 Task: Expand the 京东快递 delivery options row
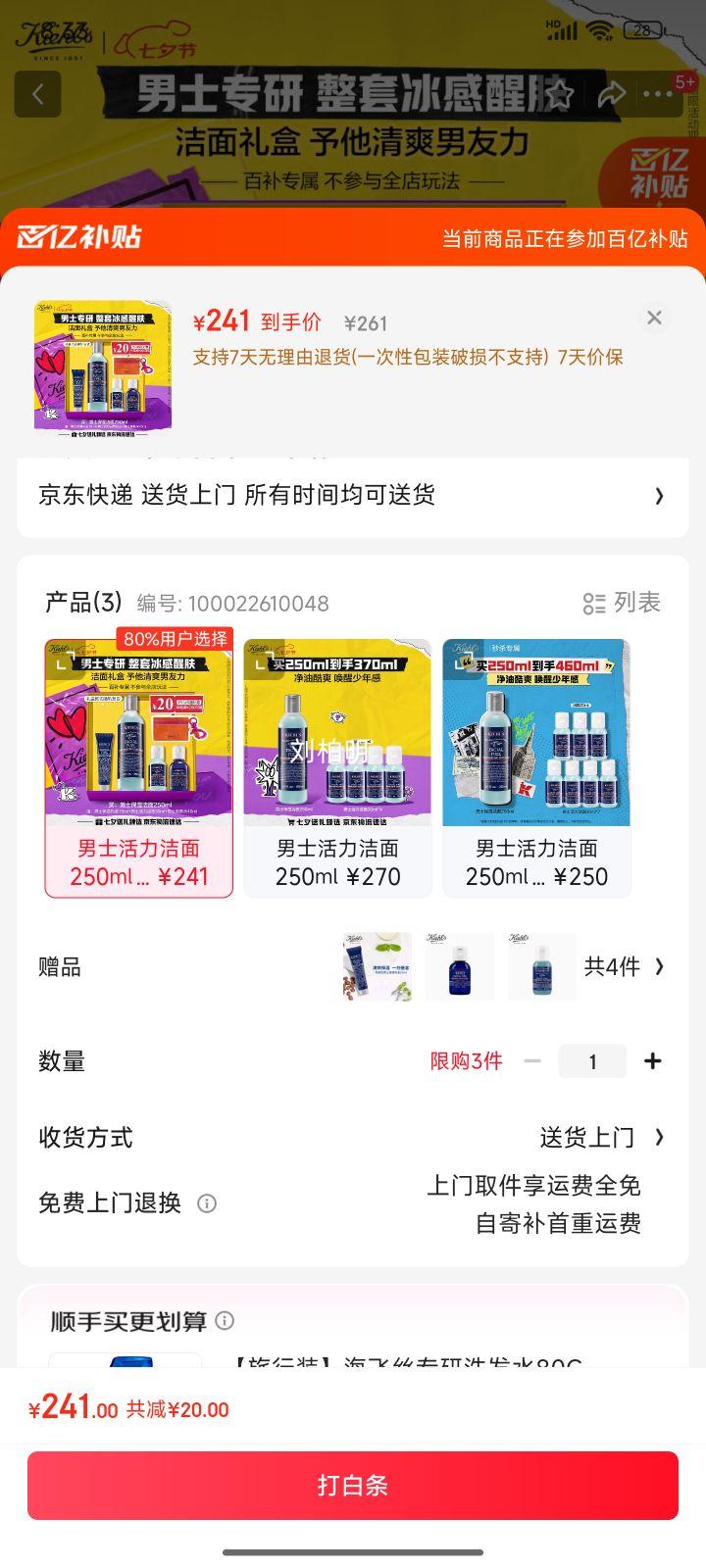tap(353, 496)
